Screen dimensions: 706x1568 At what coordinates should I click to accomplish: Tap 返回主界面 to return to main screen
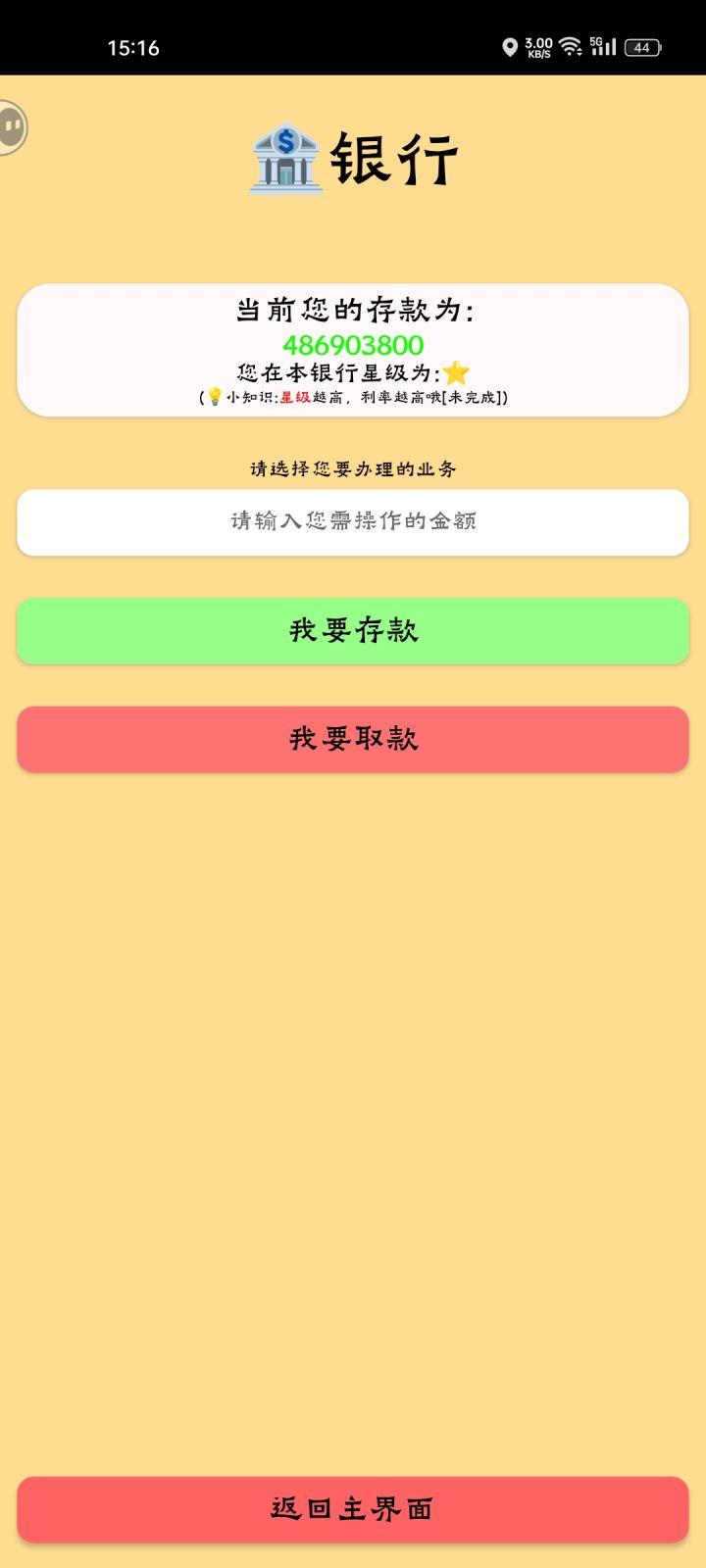[x=353, y=1509]
